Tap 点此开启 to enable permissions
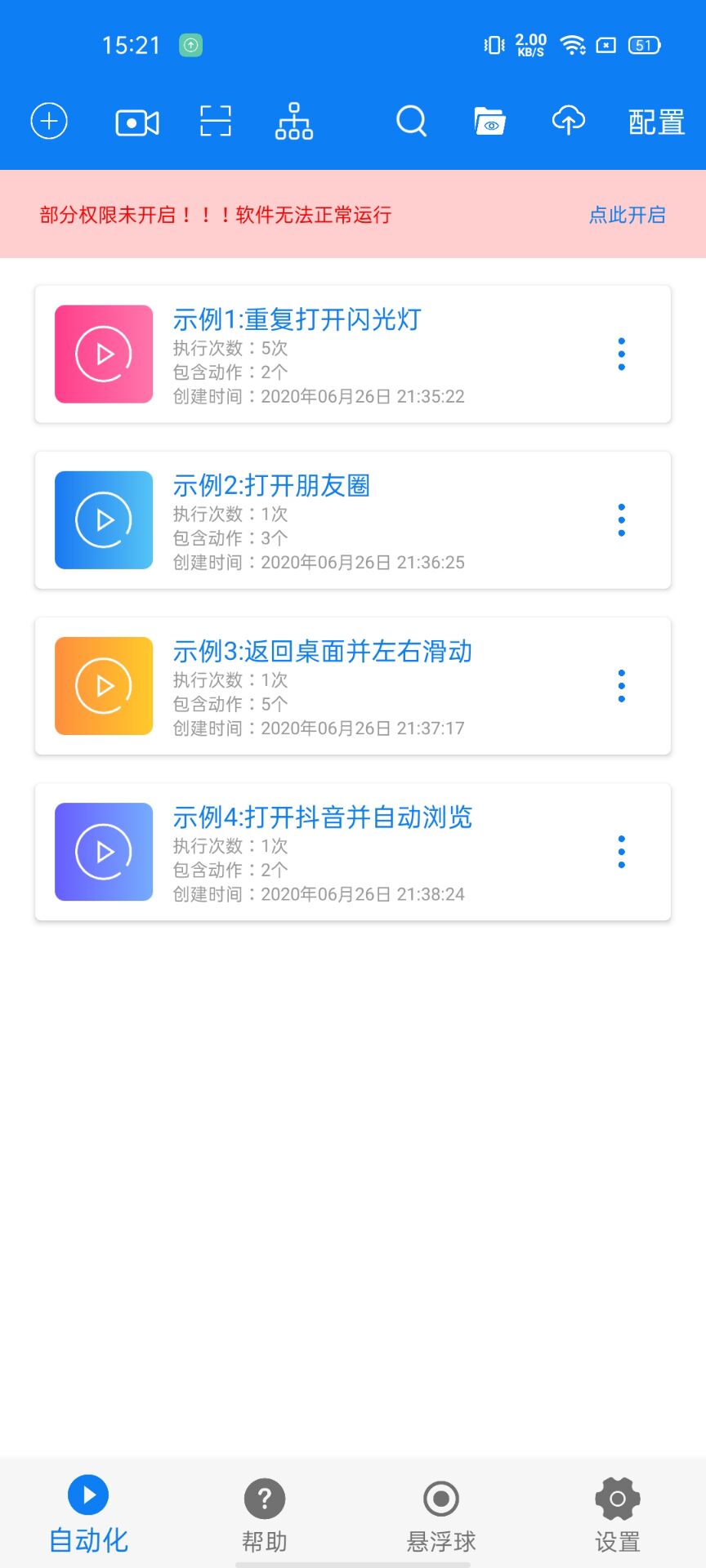706x1568 pixels. (x=628, y=215)
